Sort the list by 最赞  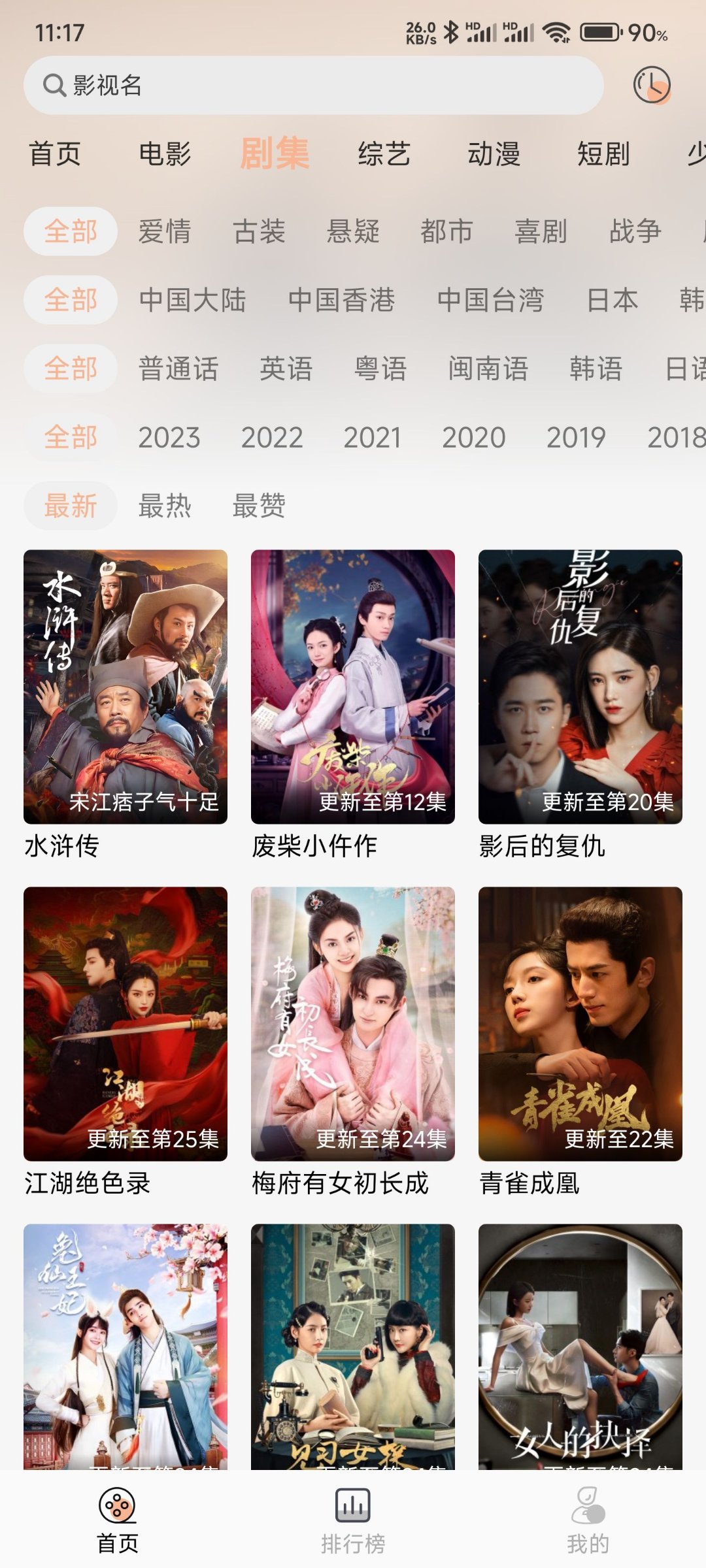click(259, 506)
